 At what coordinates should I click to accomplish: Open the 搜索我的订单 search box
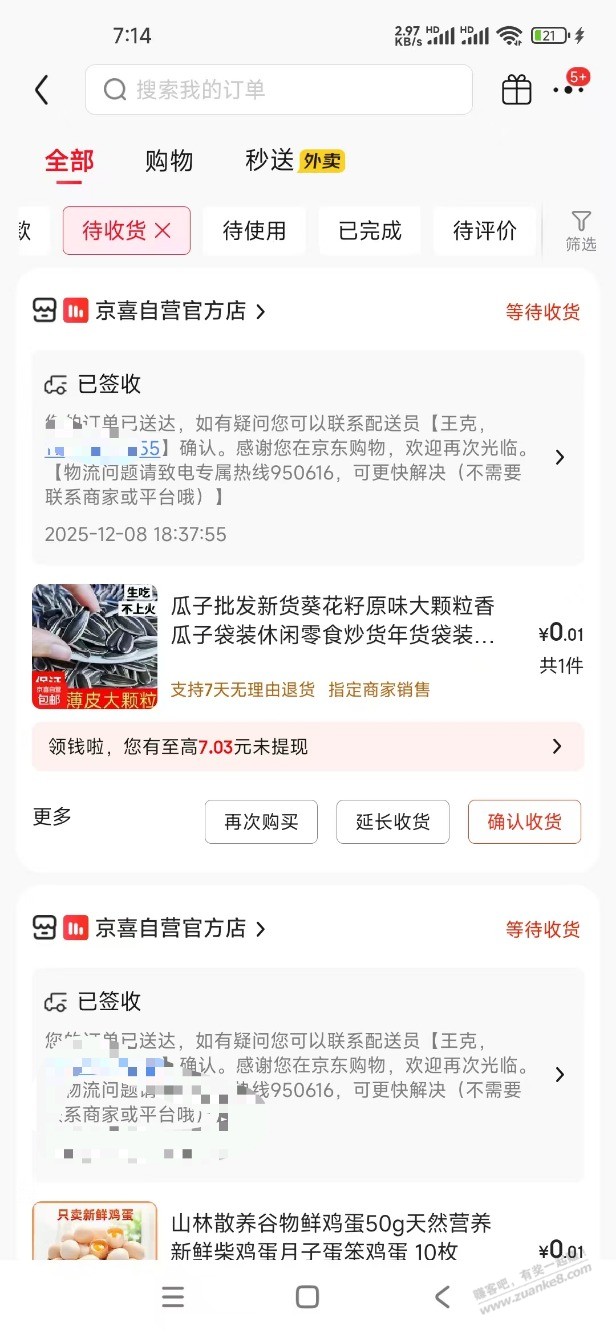tap(278, 90)
